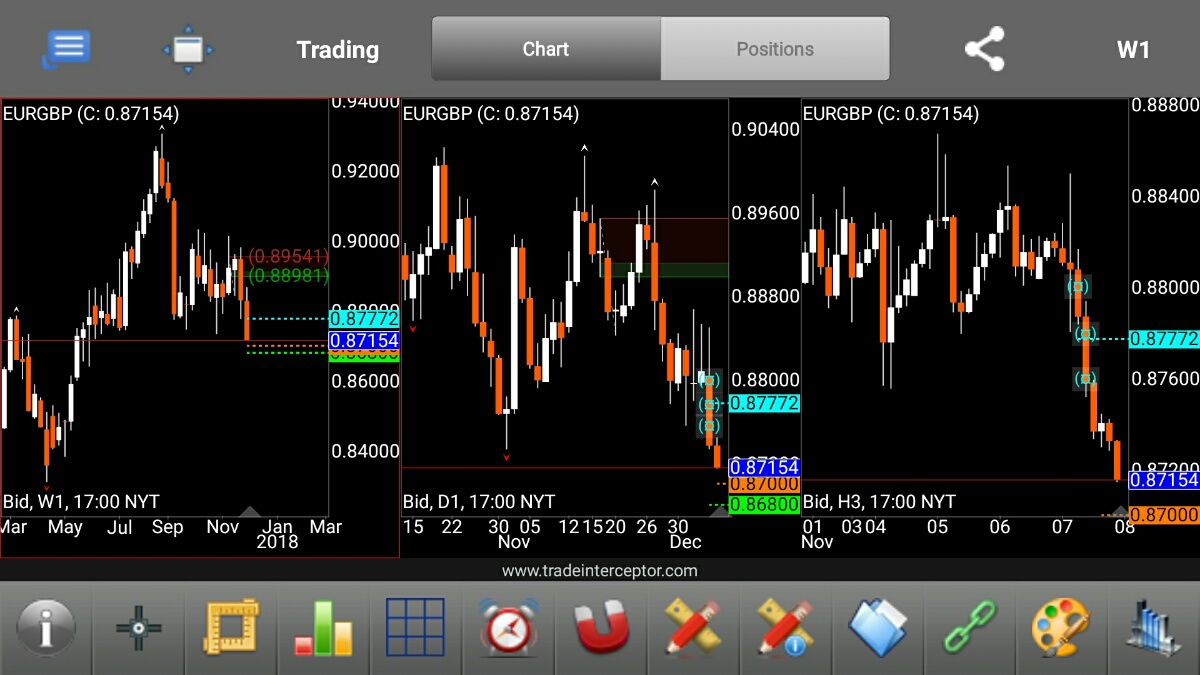Toggle the magnet snap tool
1200x675 pixels.
coord(601,629)
